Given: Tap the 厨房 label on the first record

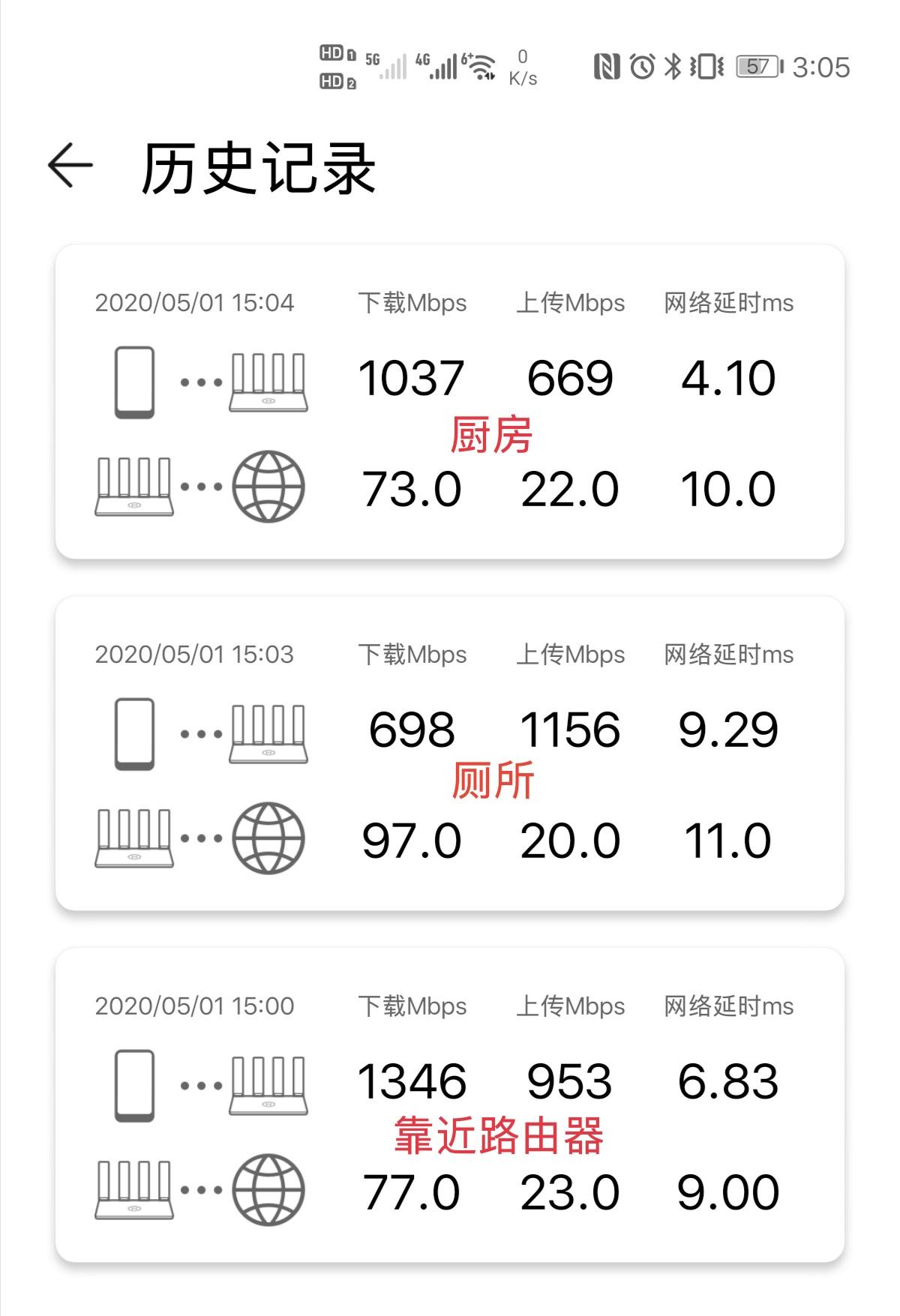Looking at the screenshot, I should point(493,432).
